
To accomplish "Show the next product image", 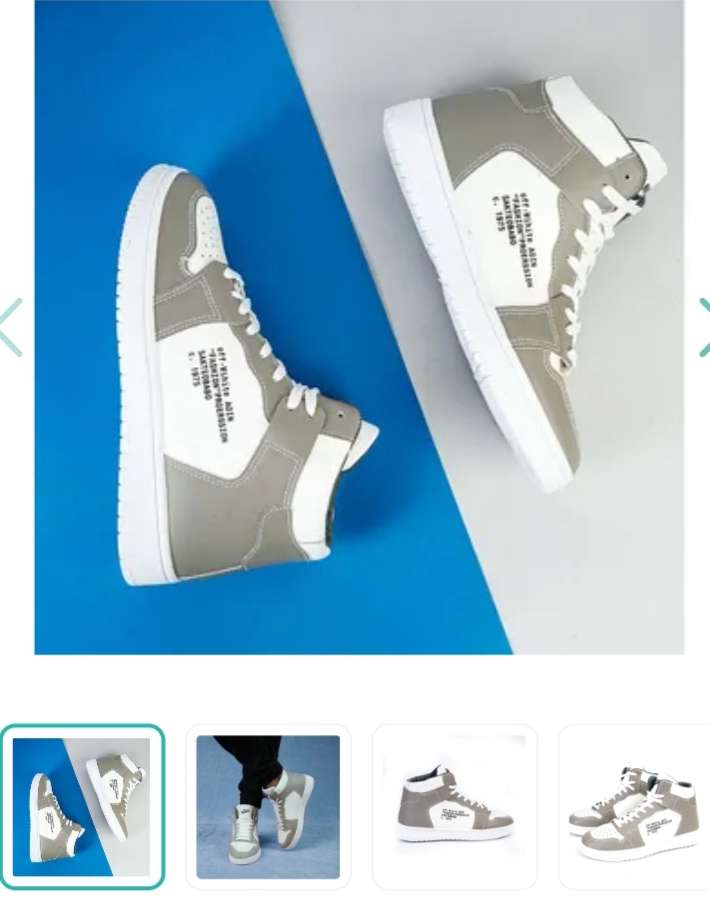I will [x=703, y=327].
